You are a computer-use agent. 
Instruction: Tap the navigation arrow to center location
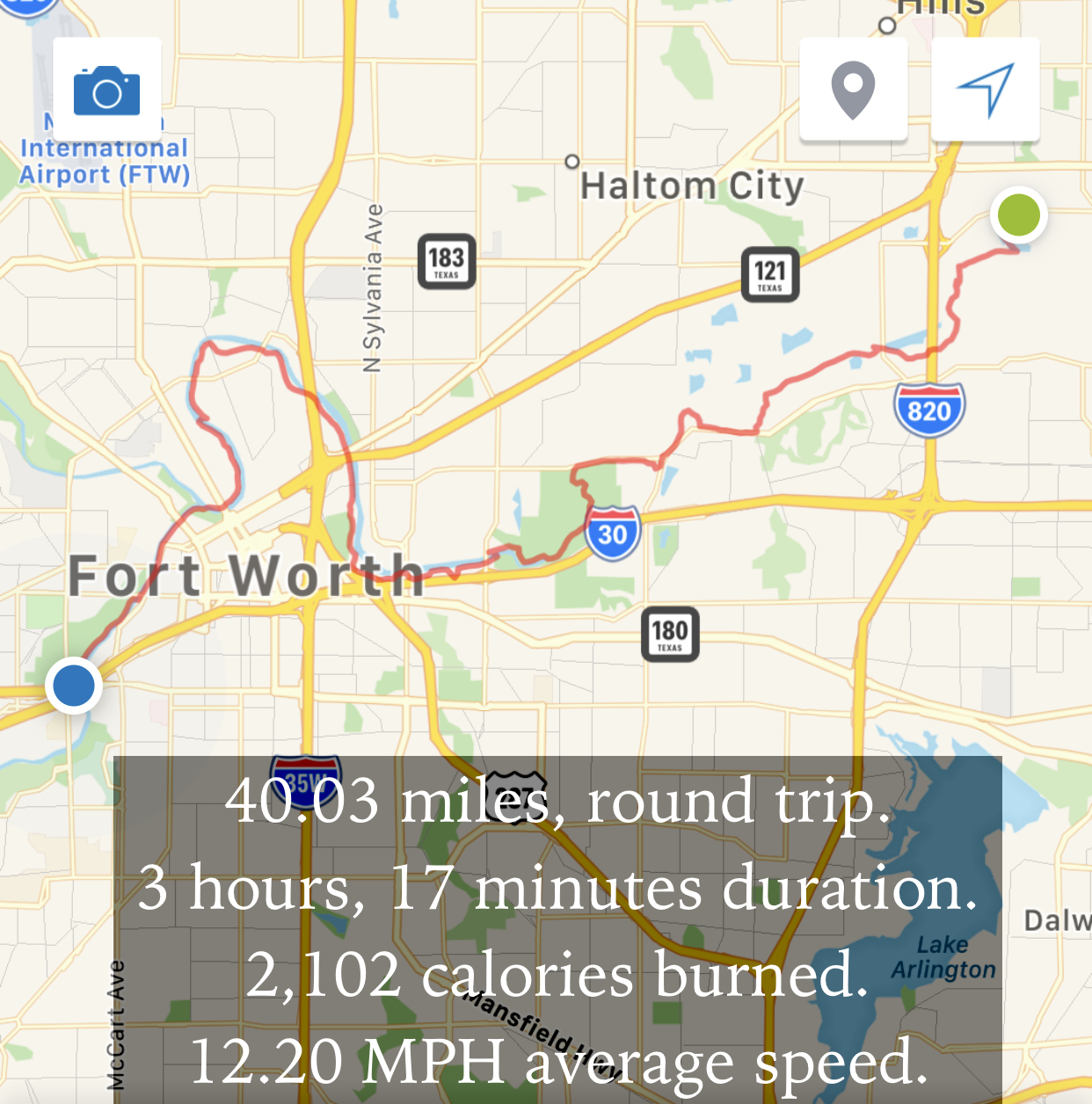coord(986,89)
